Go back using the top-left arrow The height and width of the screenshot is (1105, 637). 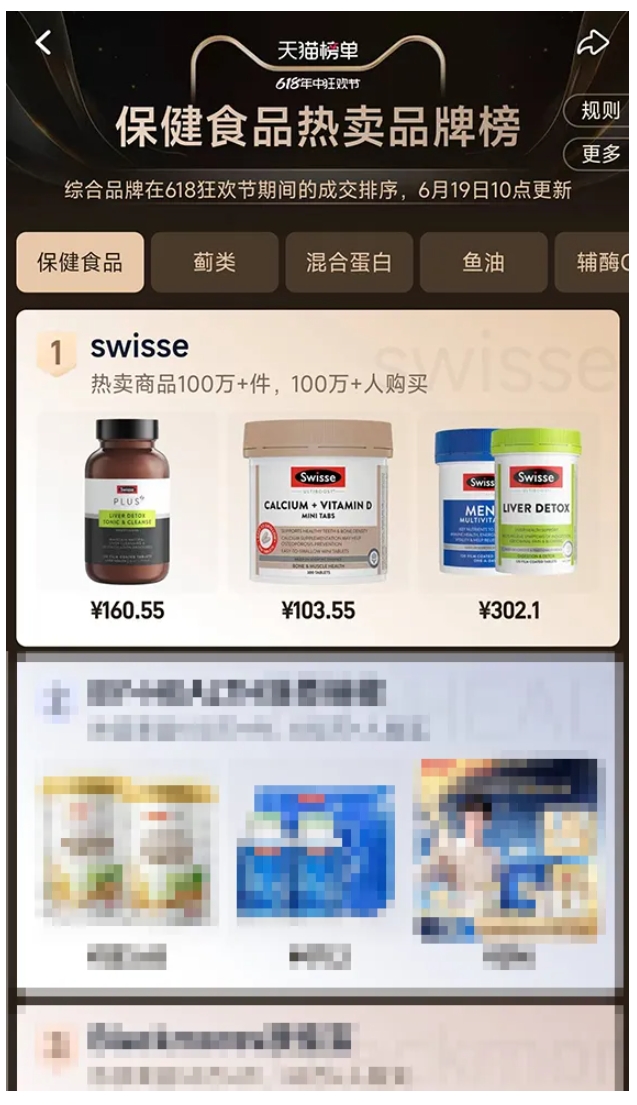43,43
